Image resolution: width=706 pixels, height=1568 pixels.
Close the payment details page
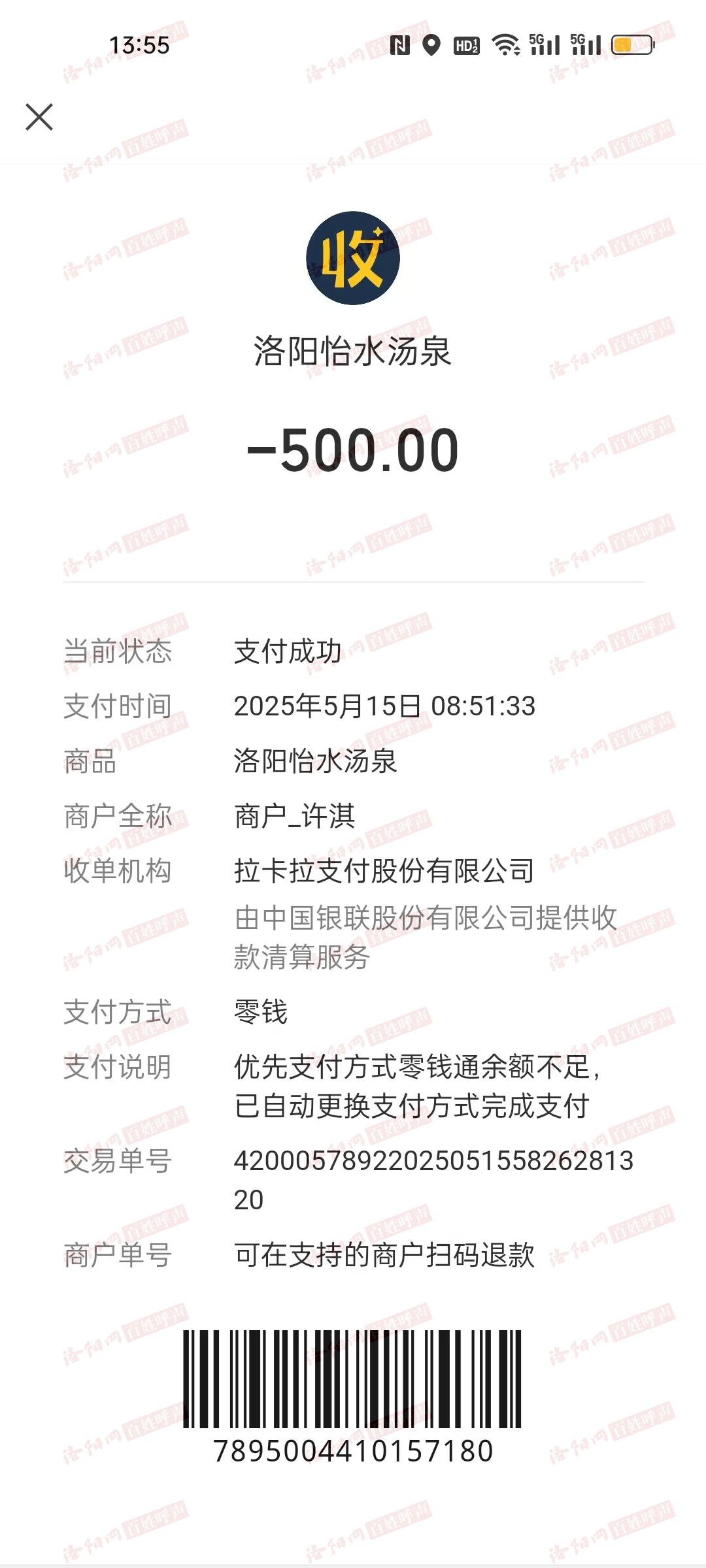pos(39,117)
